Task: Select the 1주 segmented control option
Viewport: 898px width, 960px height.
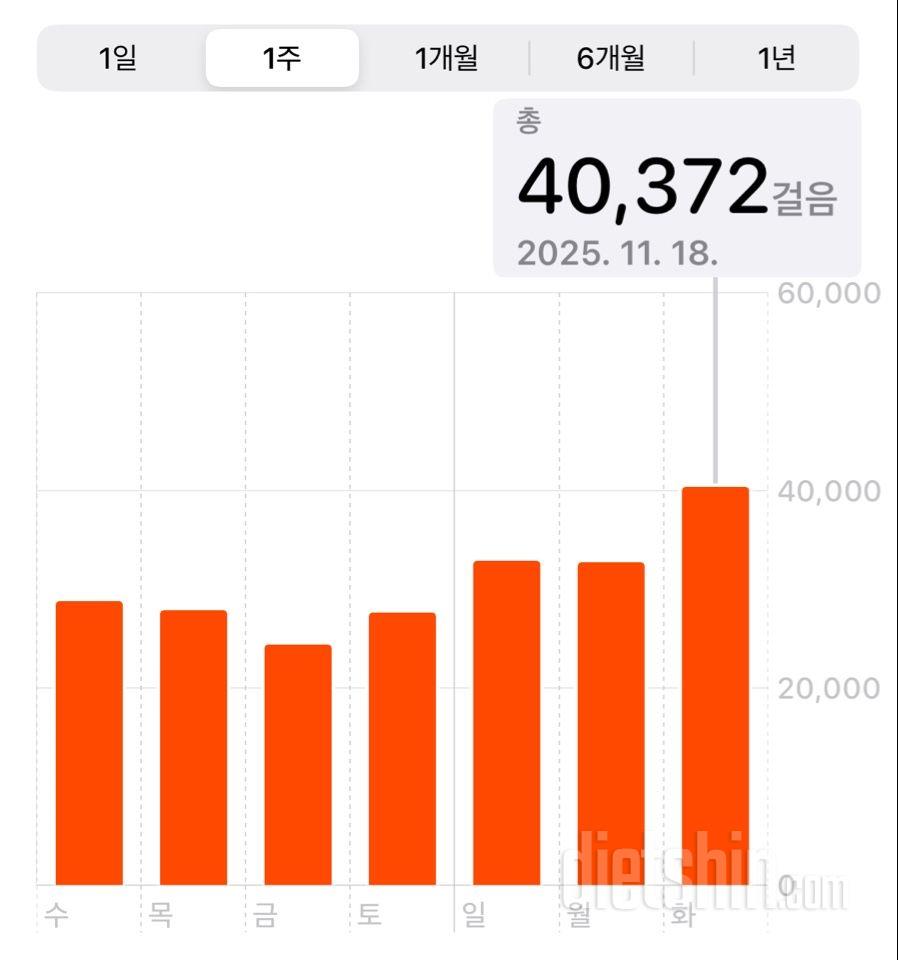Action: click(283, 59)
